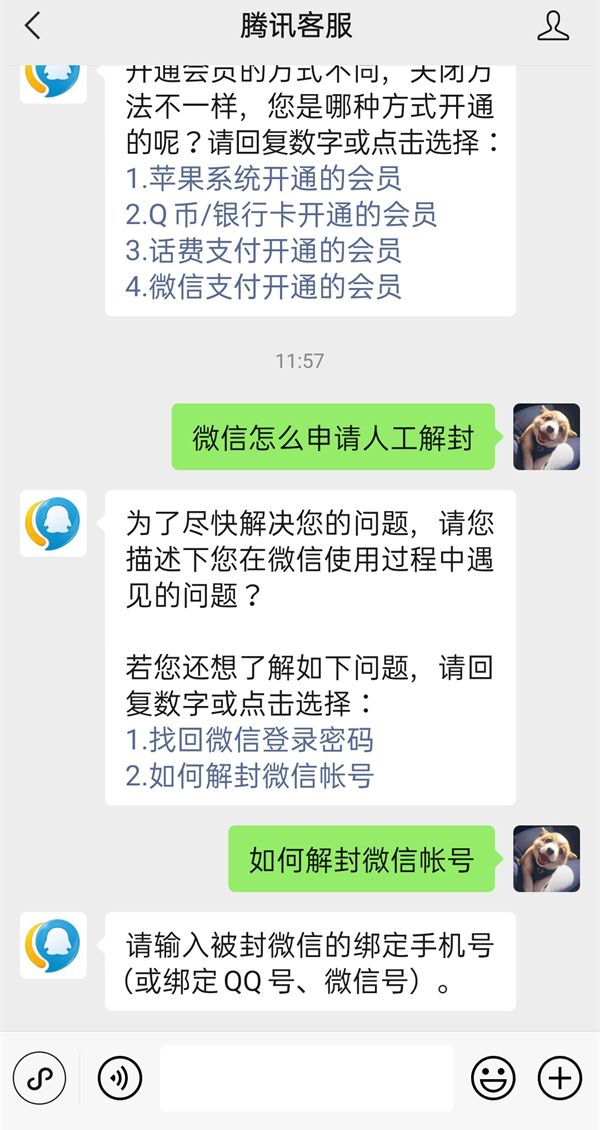Open the mini program icon in bottom bar
The width and height of the screenshot is (600, 1130).
coord(39,1078)
